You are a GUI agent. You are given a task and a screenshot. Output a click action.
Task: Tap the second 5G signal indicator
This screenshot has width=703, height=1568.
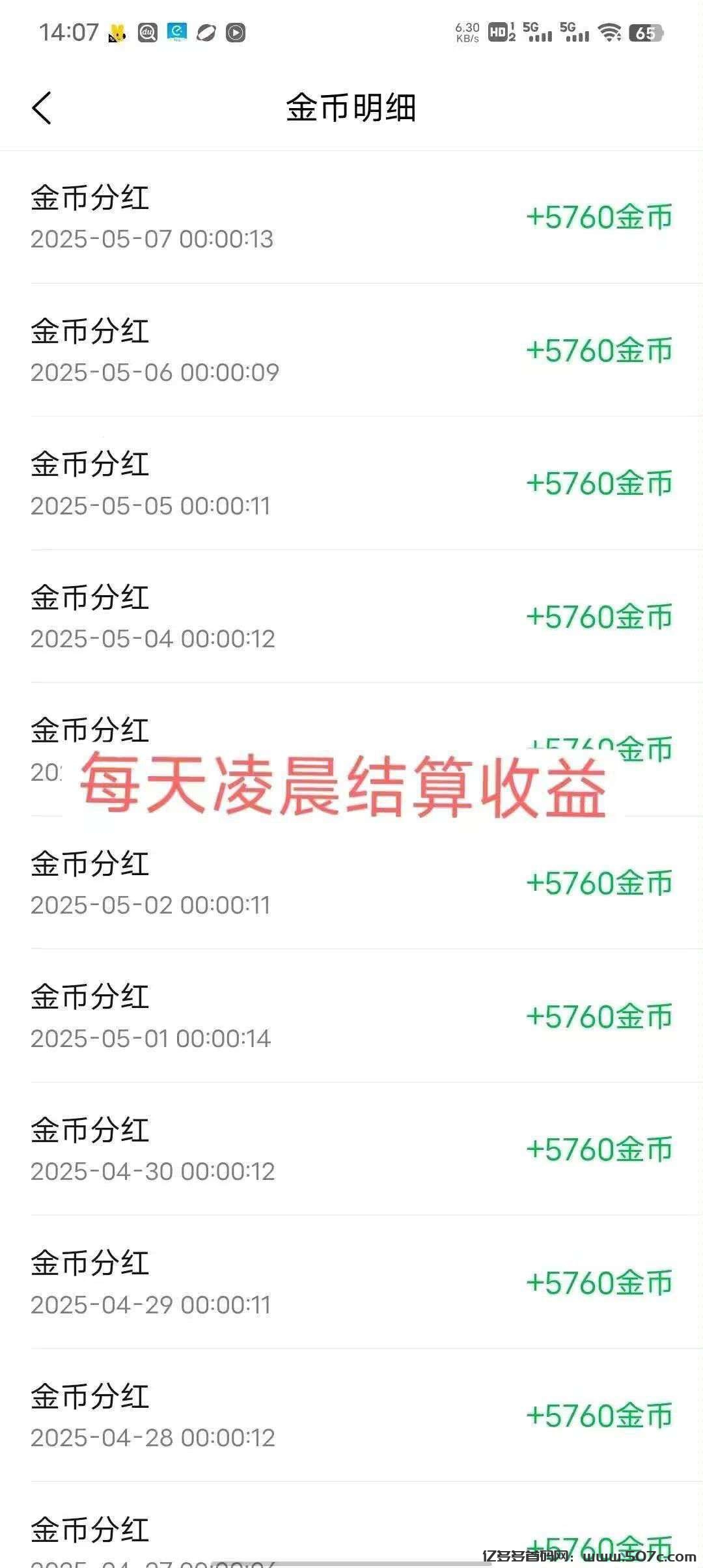573,33
